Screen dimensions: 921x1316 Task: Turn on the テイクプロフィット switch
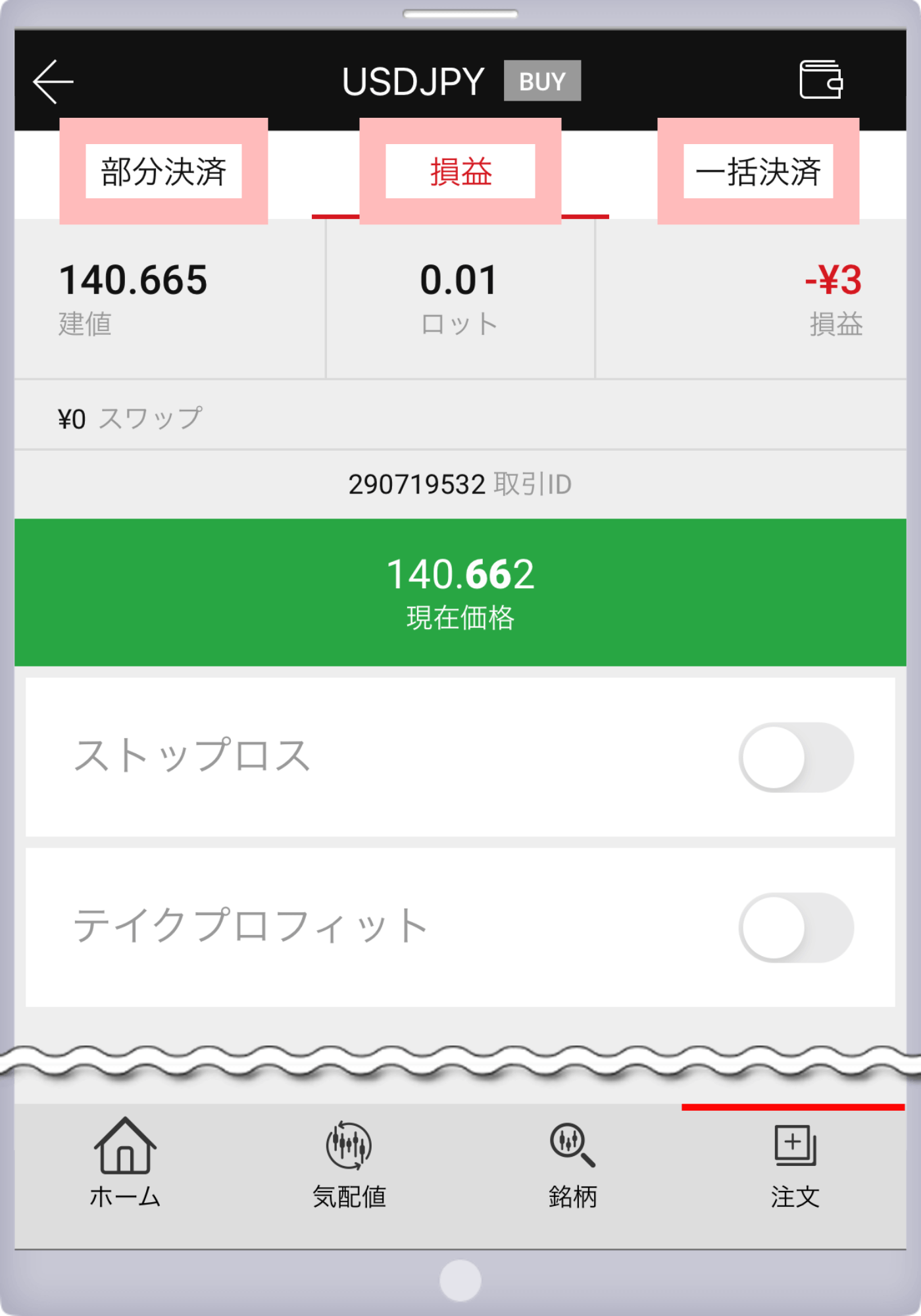pos(795,927)
